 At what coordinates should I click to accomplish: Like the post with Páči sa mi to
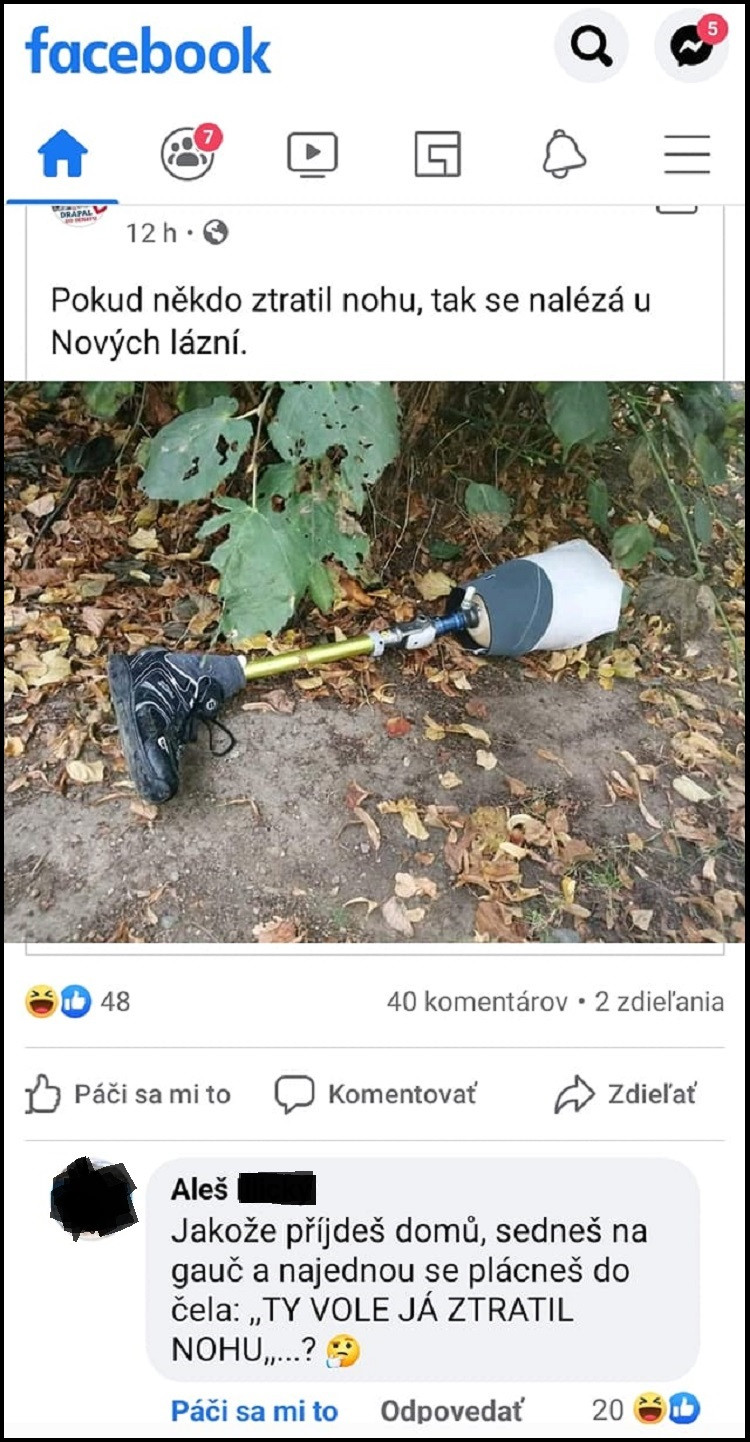(x=128, y=1094)
